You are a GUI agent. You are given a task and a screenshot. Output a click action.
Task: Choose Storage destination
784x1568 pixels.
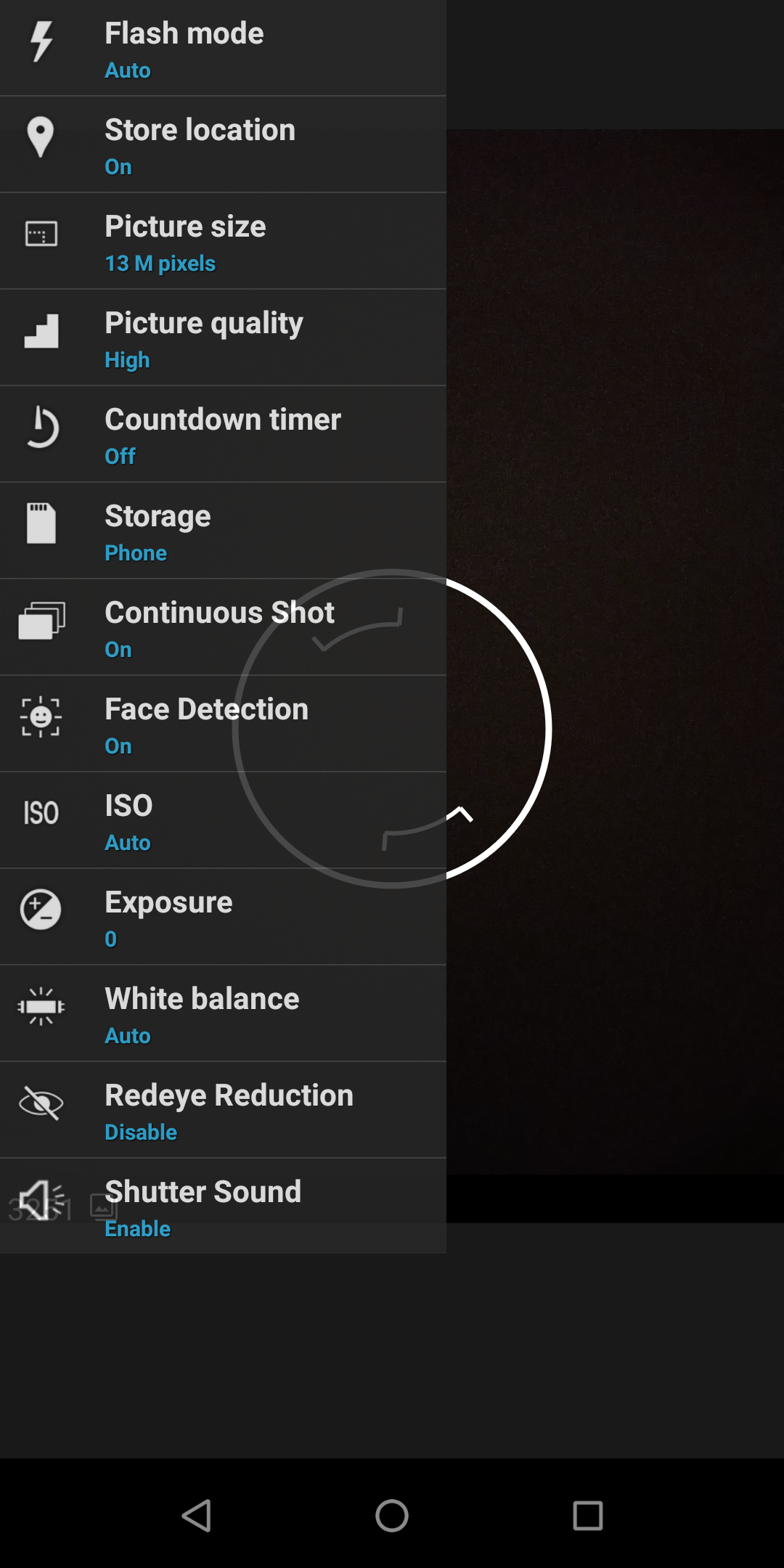click(x=223, y=531)
